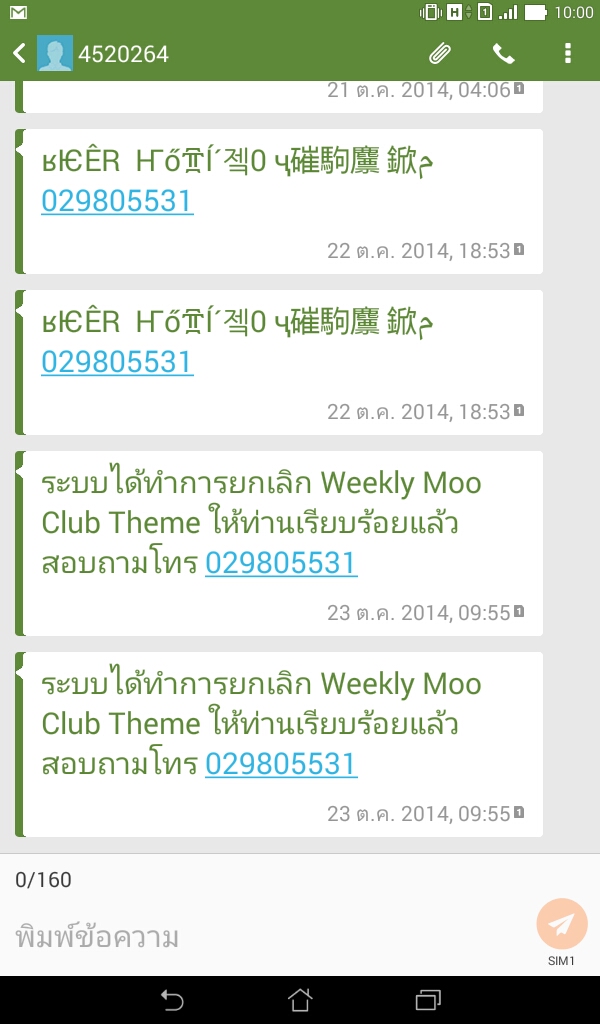600x1024 pixels.
Task: Call 4520264 using the phone icon
Action: pos(503,53)
